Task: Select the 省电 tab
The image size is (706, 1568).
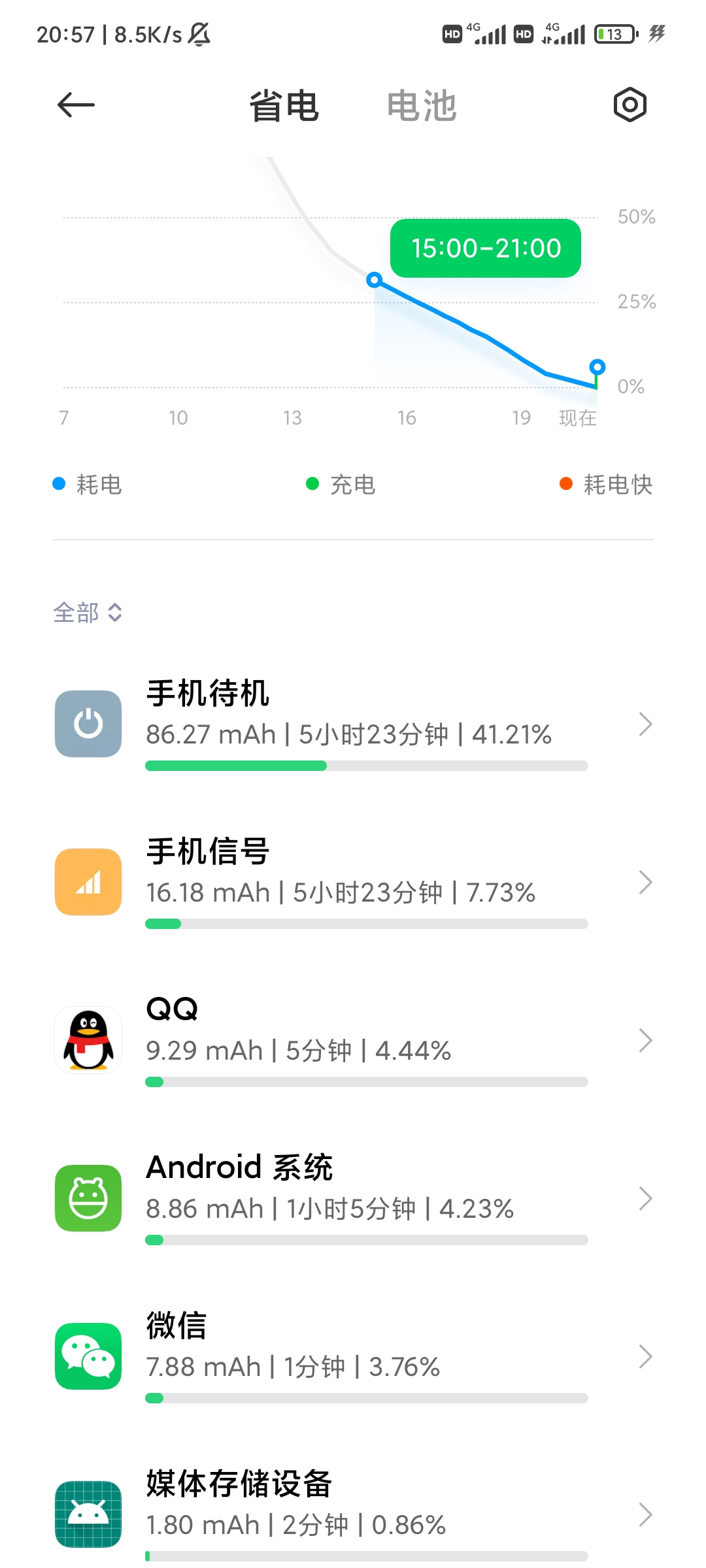Action: tap(284, 106)
